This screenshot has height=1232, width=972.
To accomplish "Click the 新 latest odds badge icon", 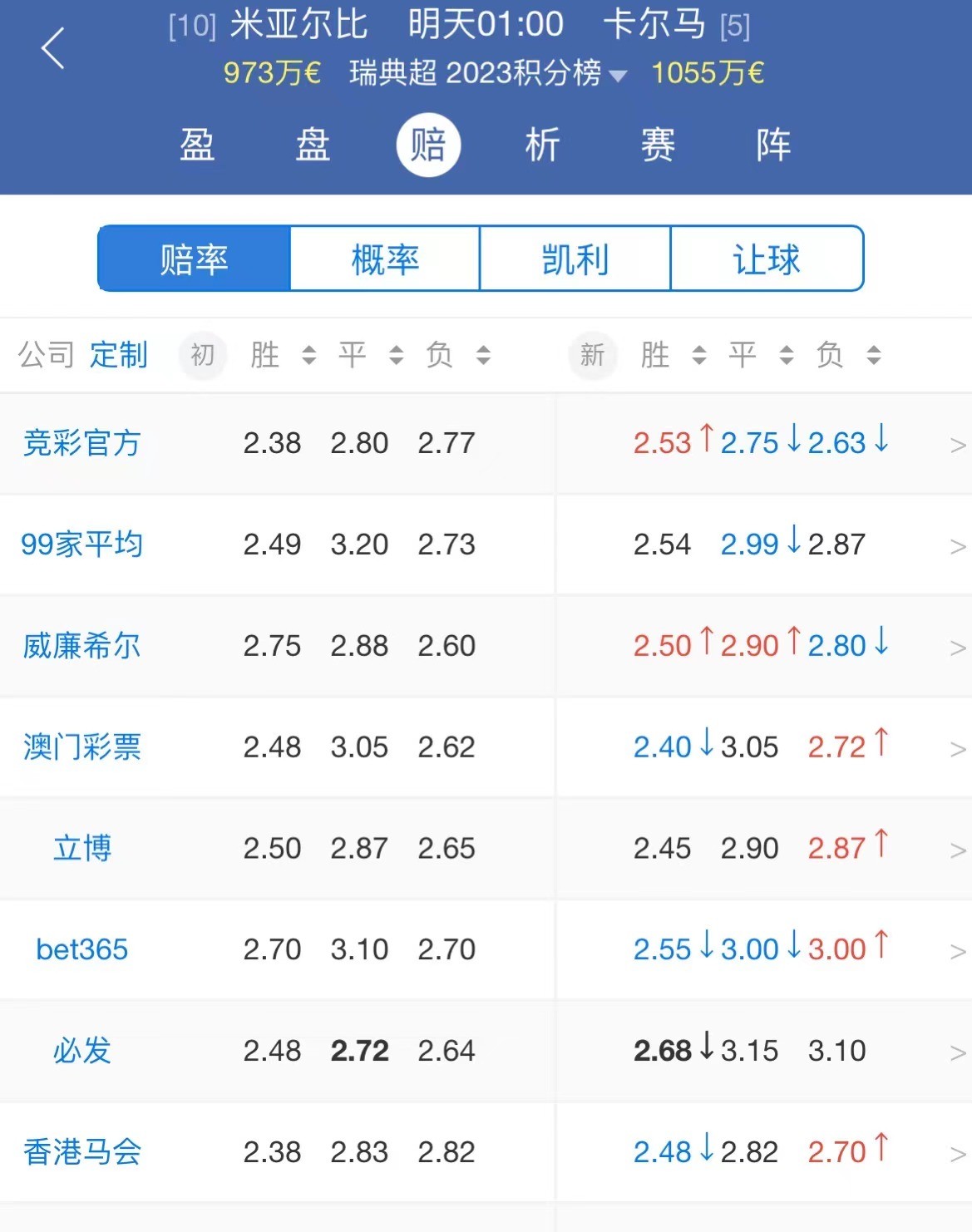I will (x=592, y=356).
